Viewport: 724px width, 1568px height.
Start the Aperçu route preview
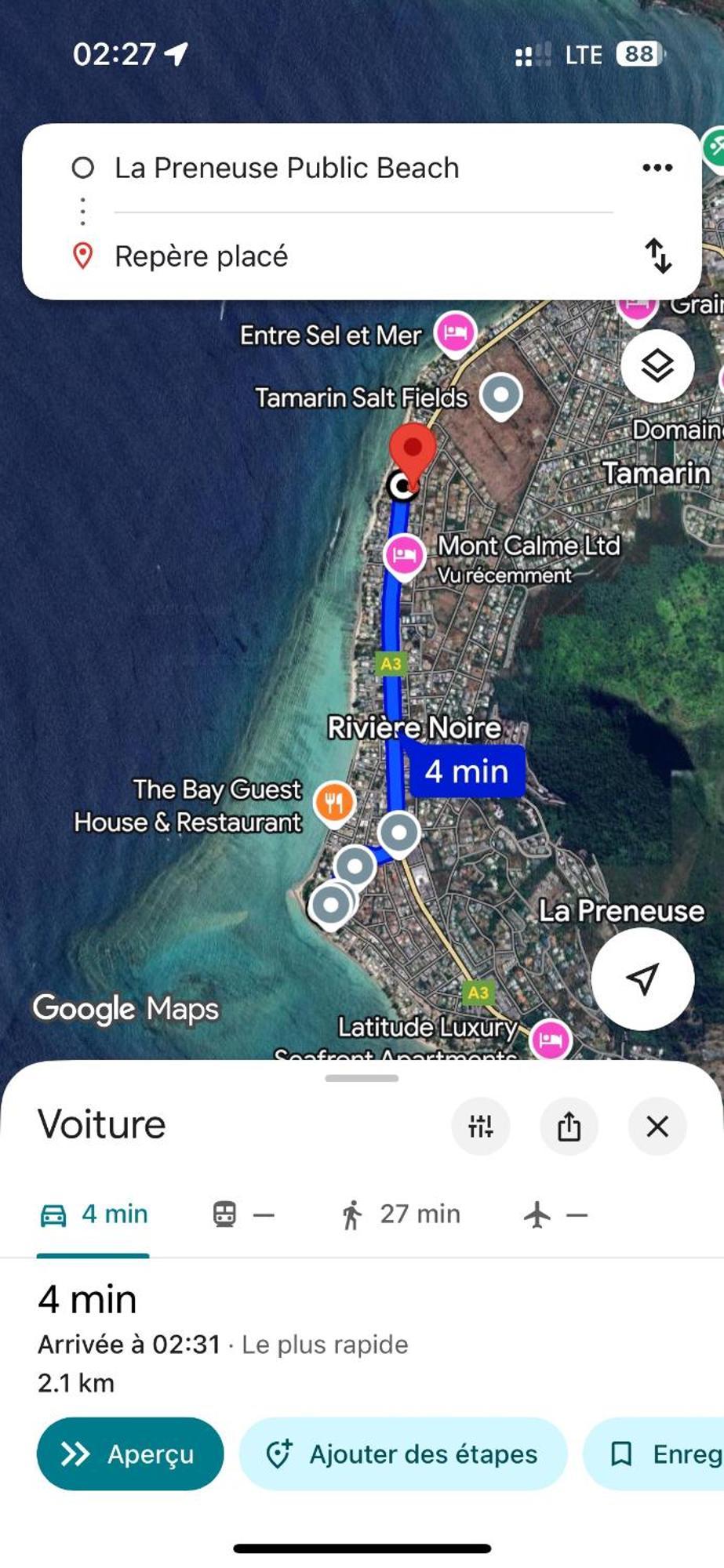(130, 1454)
